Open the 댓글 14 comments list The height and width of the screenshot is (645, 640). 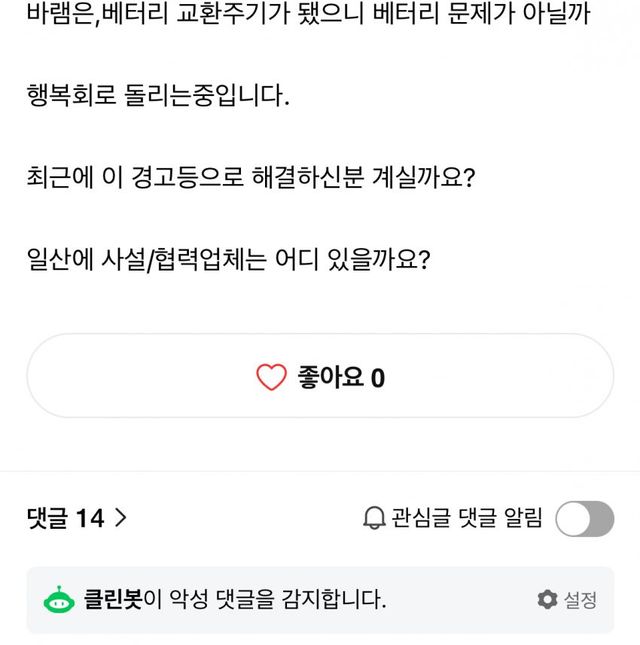(x=76, y=518)
